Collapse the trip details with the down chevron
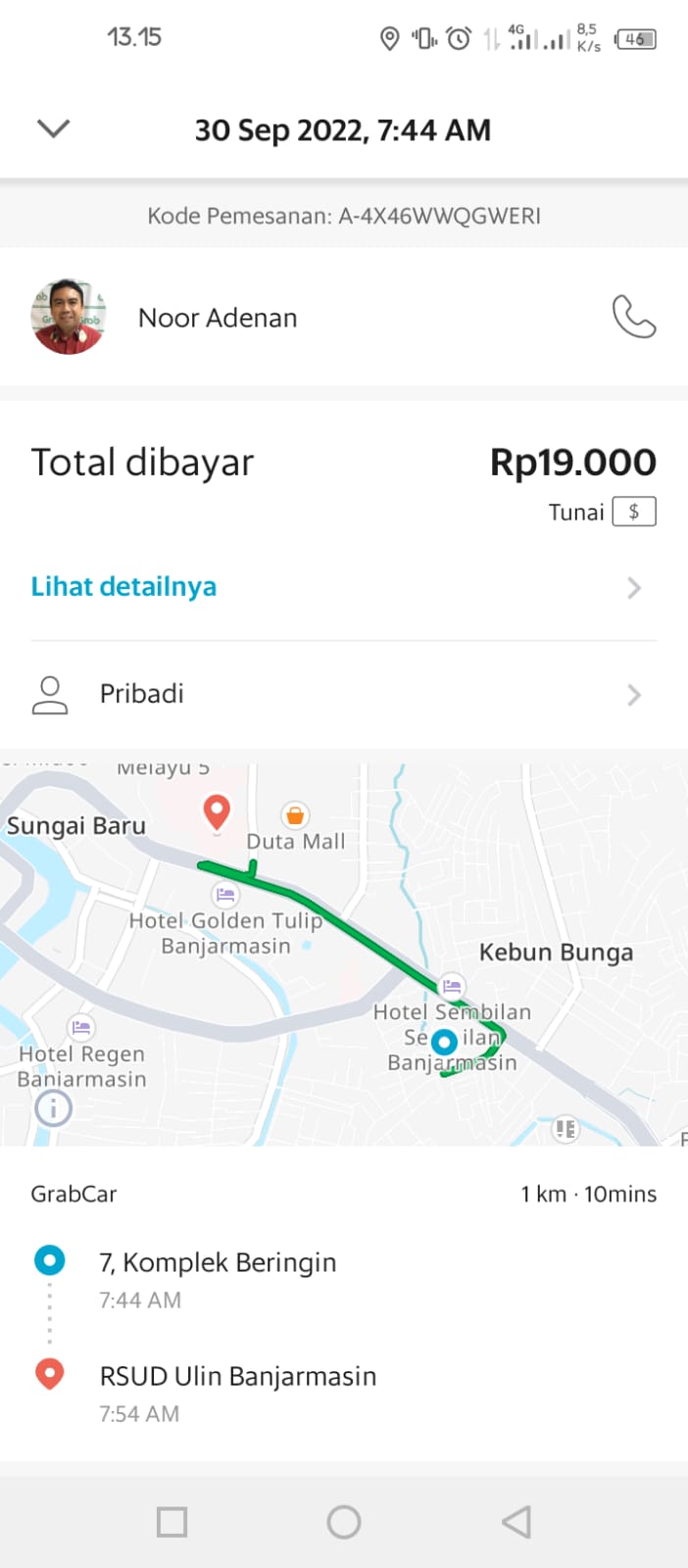This screenshot has width=688, height=1568. tap(53, 128)
